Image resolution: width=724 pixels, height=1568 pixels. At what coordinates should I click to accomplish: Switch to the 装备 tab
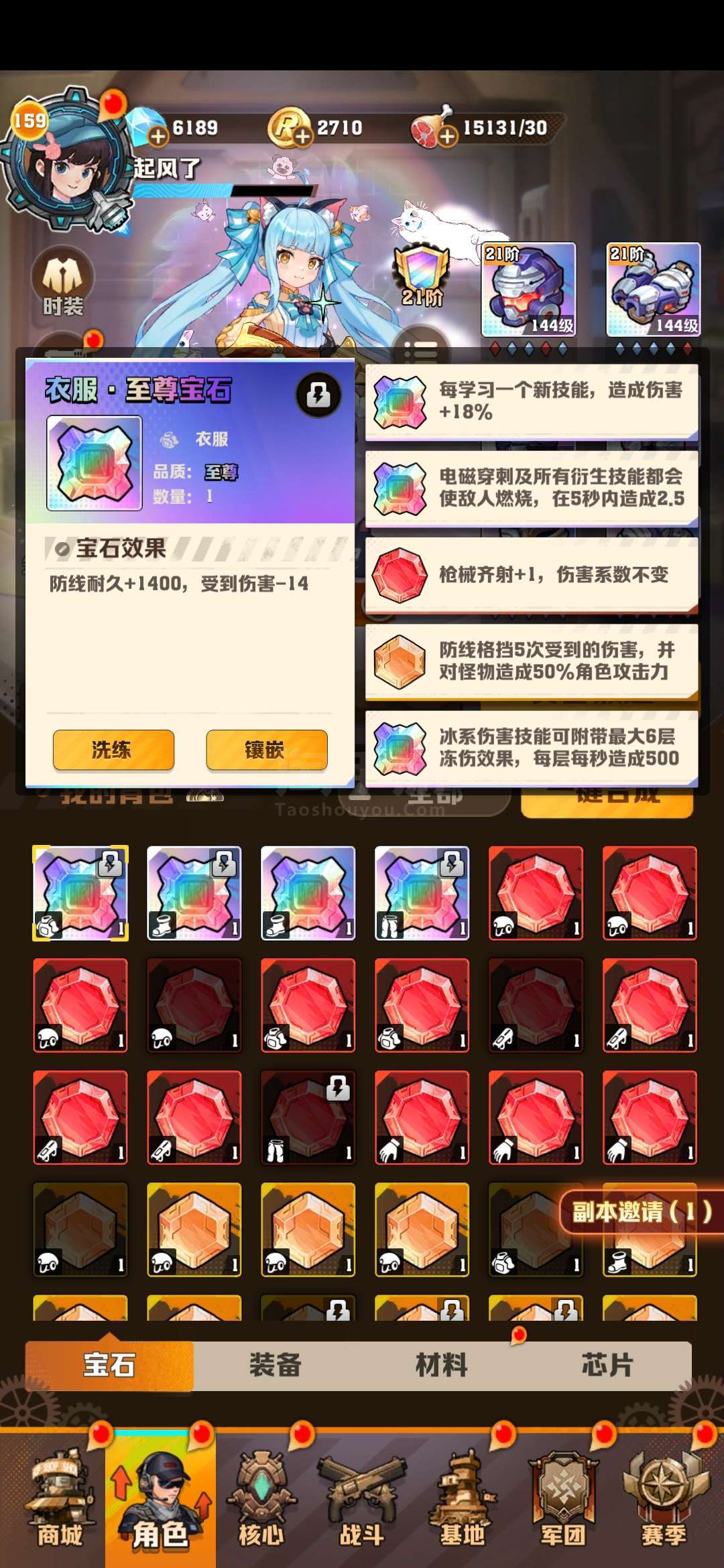276,1365
